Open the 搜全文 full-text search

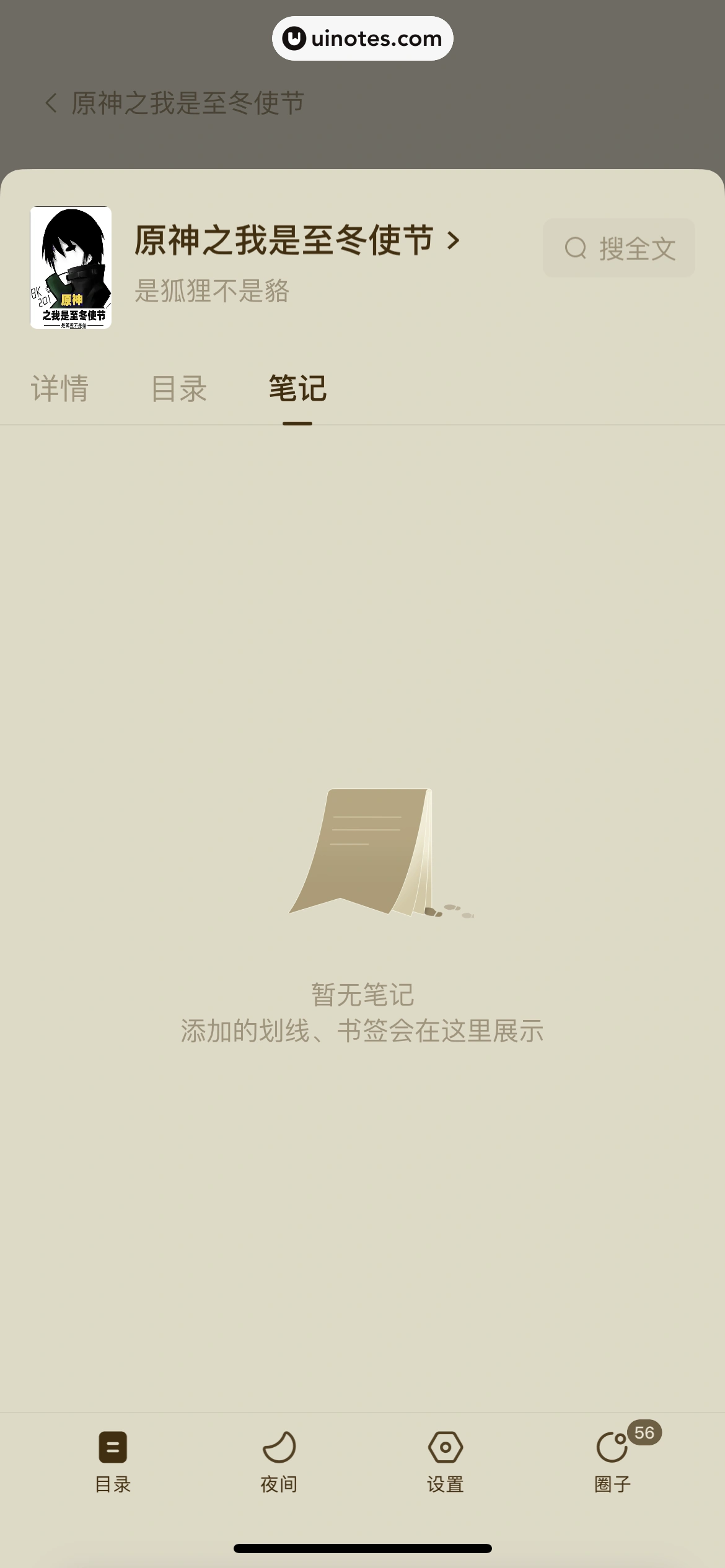point(618,248)
